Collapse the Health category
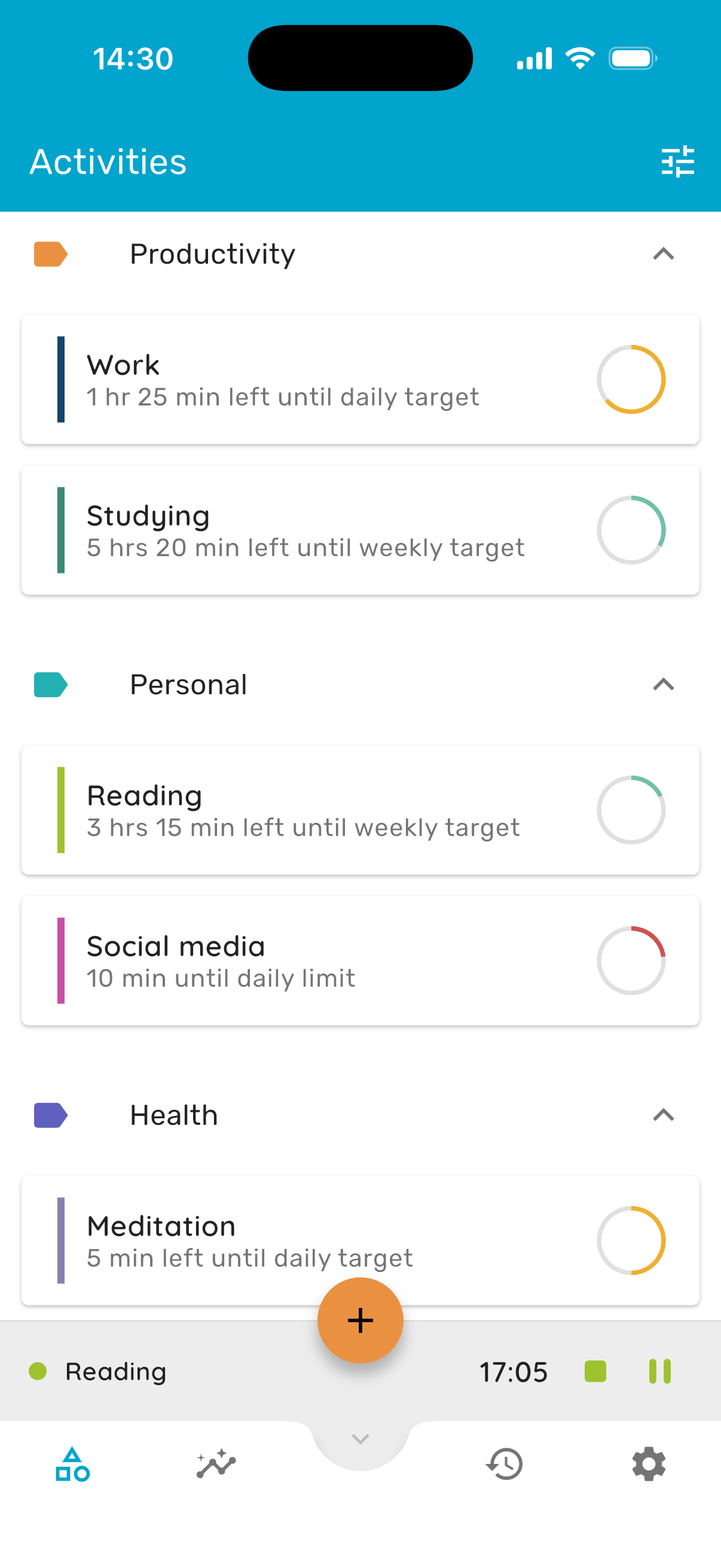The width and height of the screenshot is (721, 1568). (663, 1115)
